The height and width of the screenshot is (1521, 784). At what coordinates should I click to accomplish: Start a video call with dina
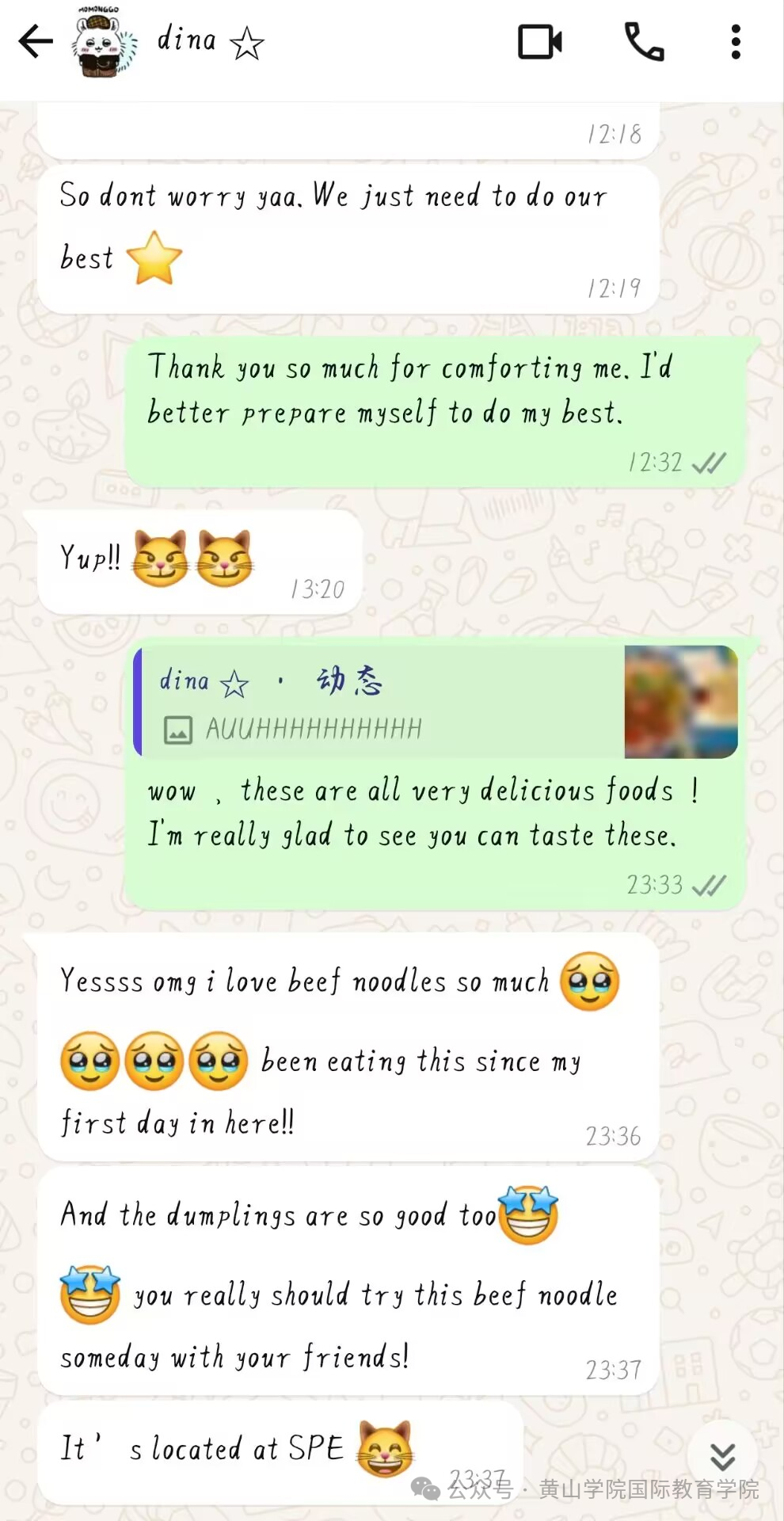pyautogui.click(x=539, y=42)
